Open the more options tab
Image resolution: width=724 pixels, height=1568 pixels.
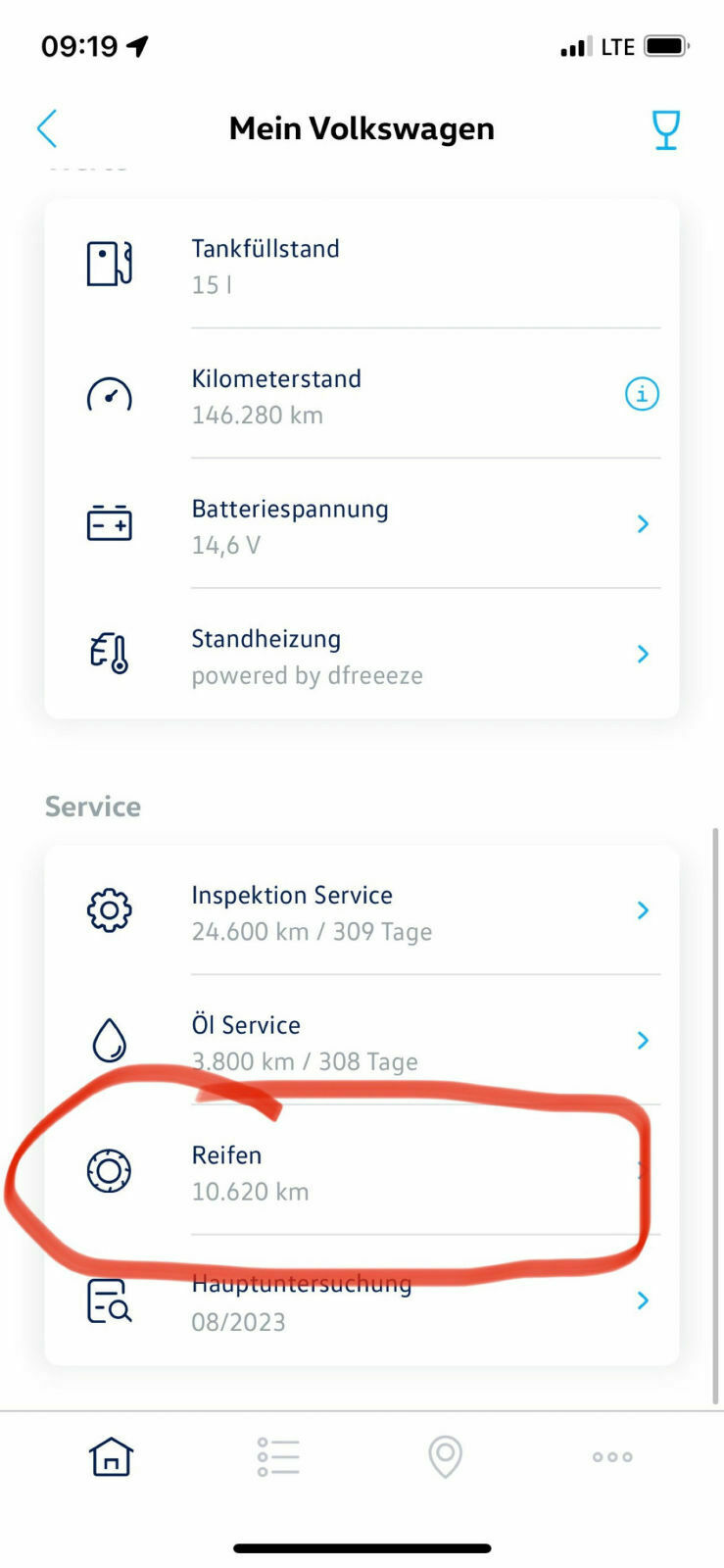click(612, 1456)
